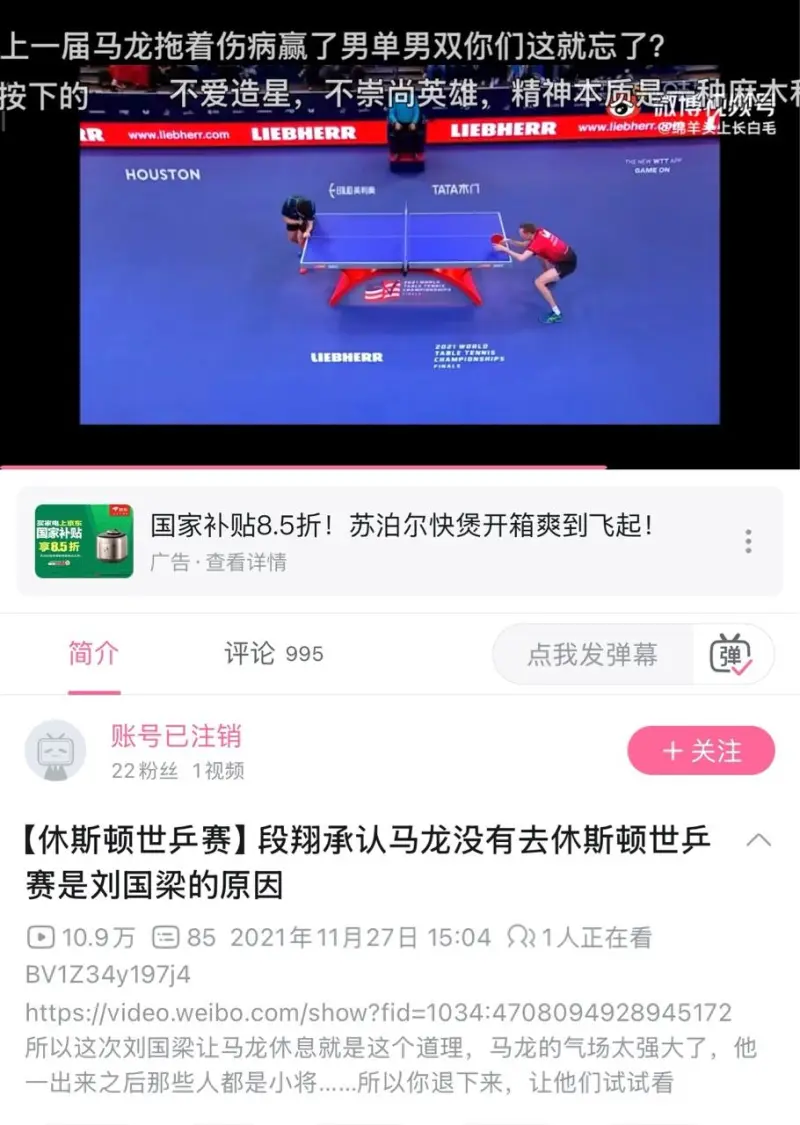
Task: Open the Supor cooker ad banner
Action: pyautogui.click(x=400, y=541)
